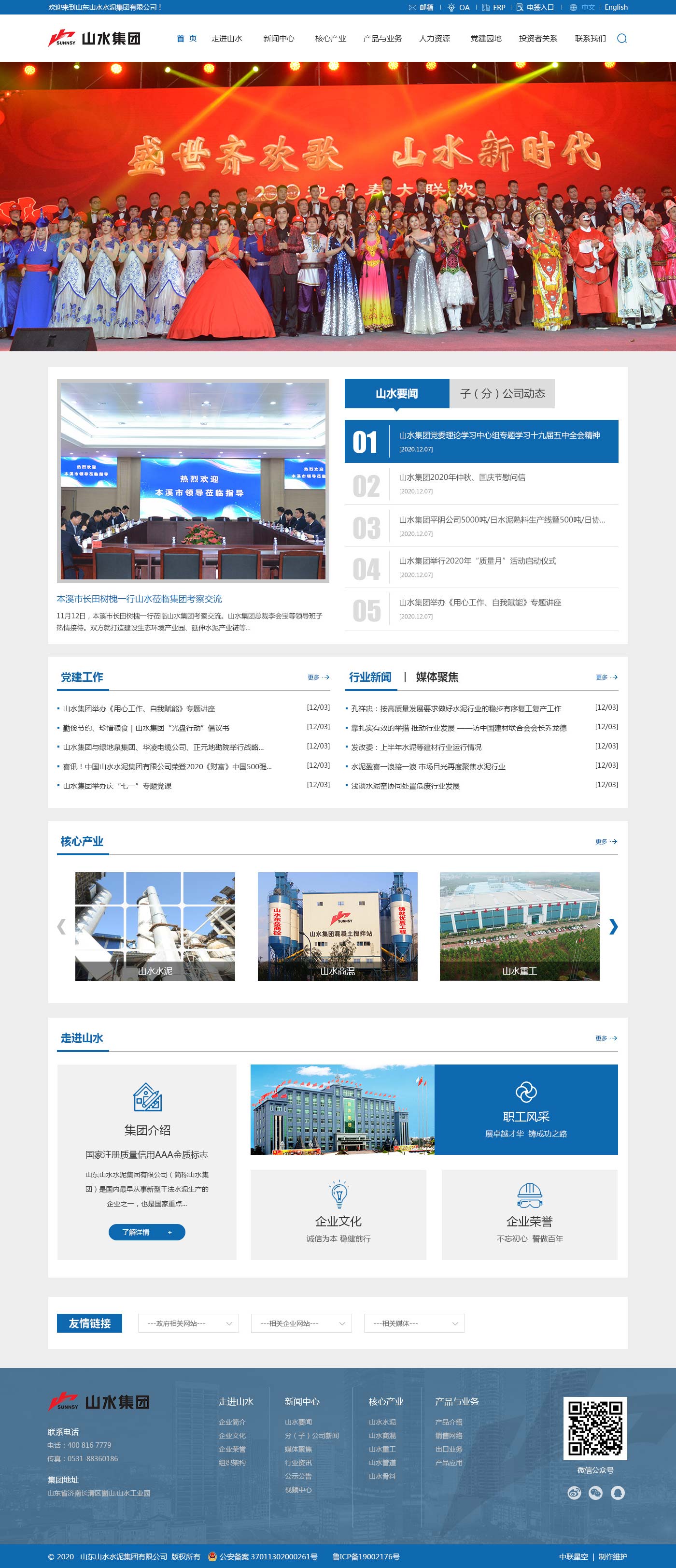The width and height of the screenshot is (676, 1568).
Task: Open 鲁ICP备19002176号 footer link
Action: coord(366,1556)
